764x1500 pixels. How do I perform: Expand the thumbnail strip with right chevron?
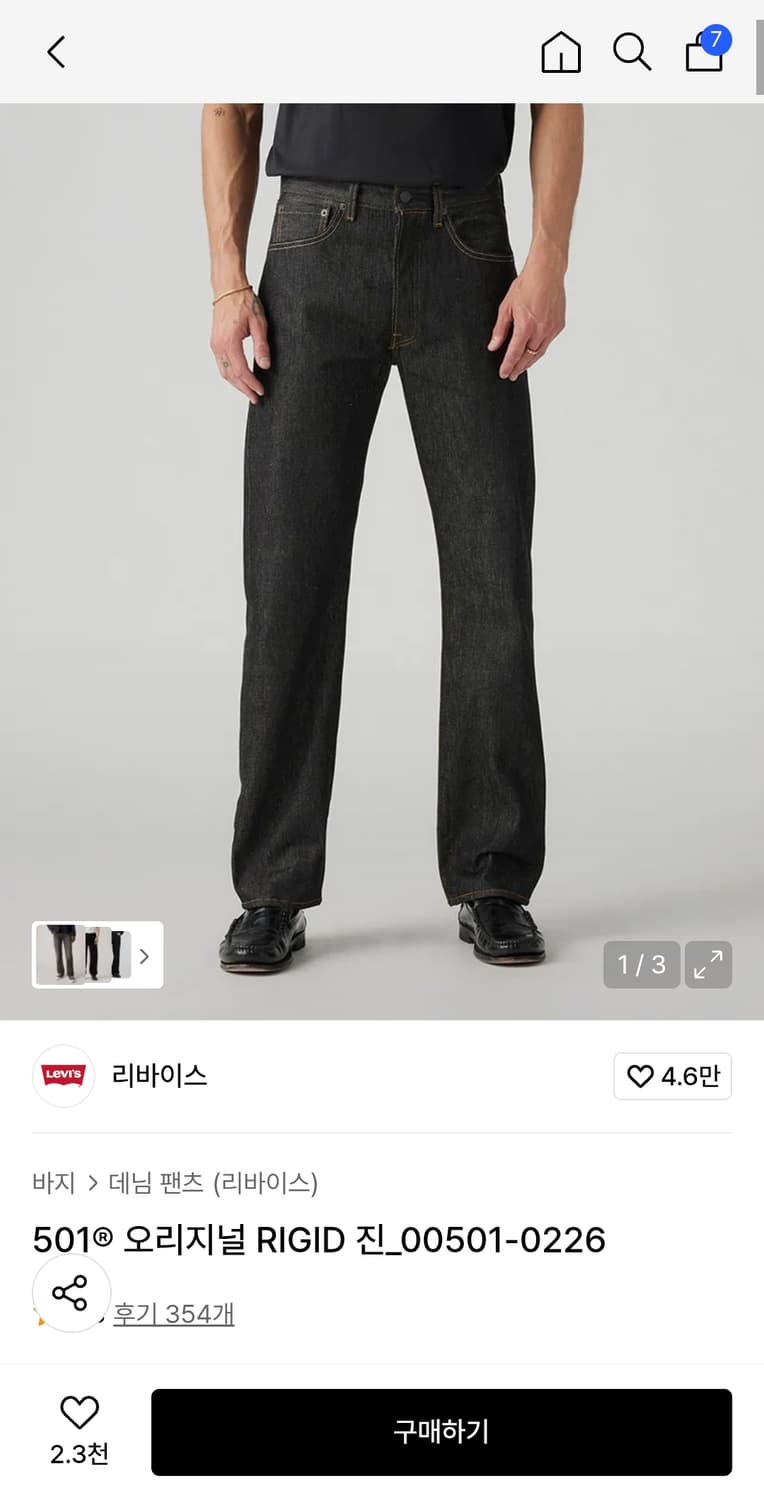144,956
